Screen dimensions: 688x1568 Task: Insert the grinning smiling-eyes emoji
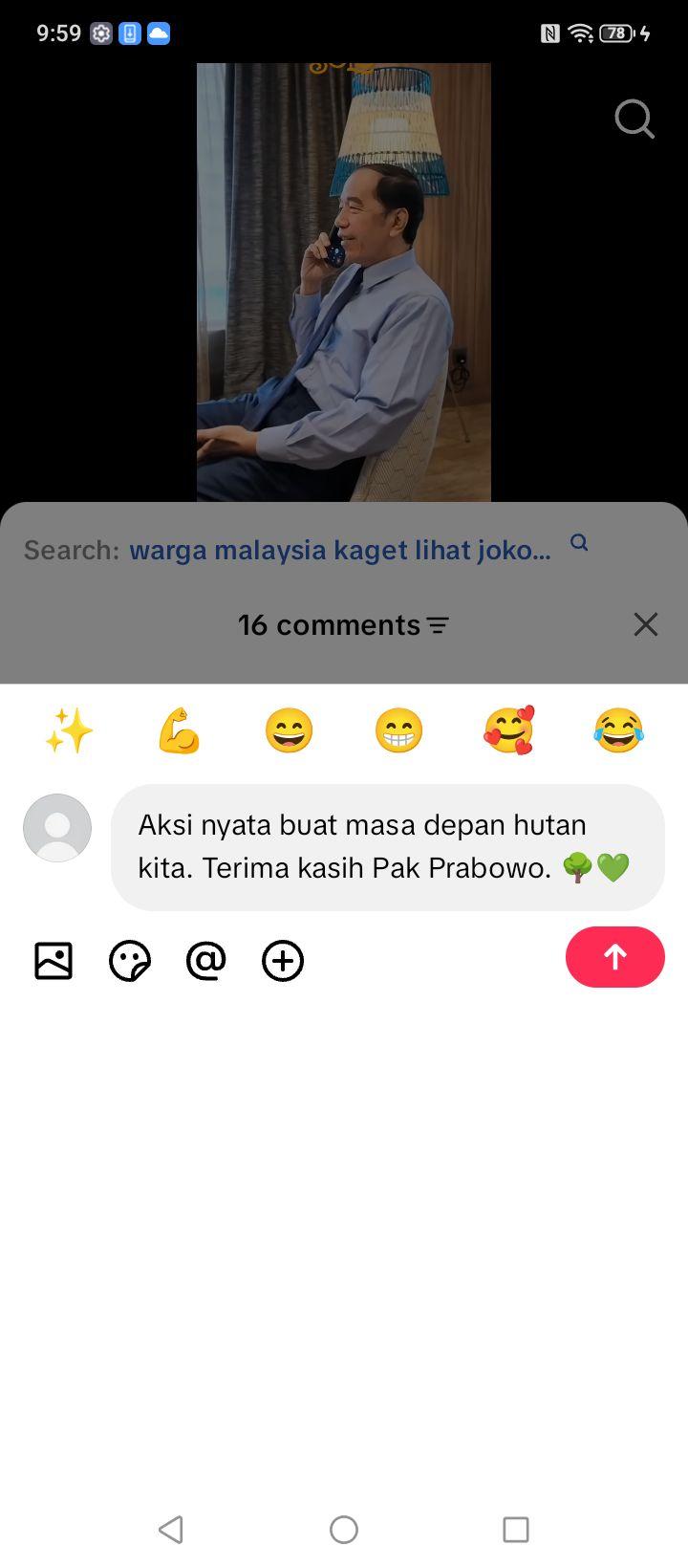289,731
